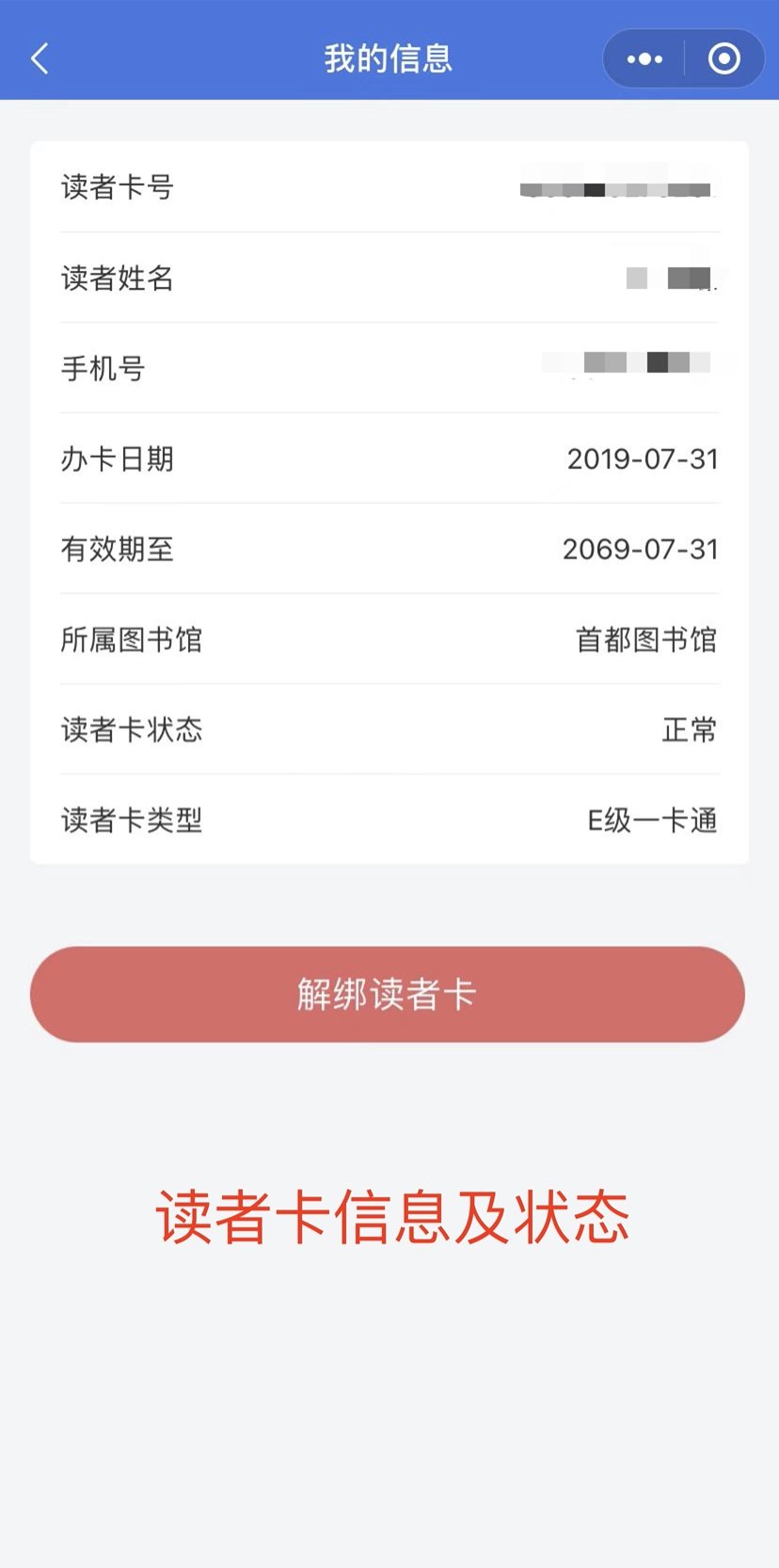
Task: Tap the 解绑读者卡 button
Action: click(388, 994)
